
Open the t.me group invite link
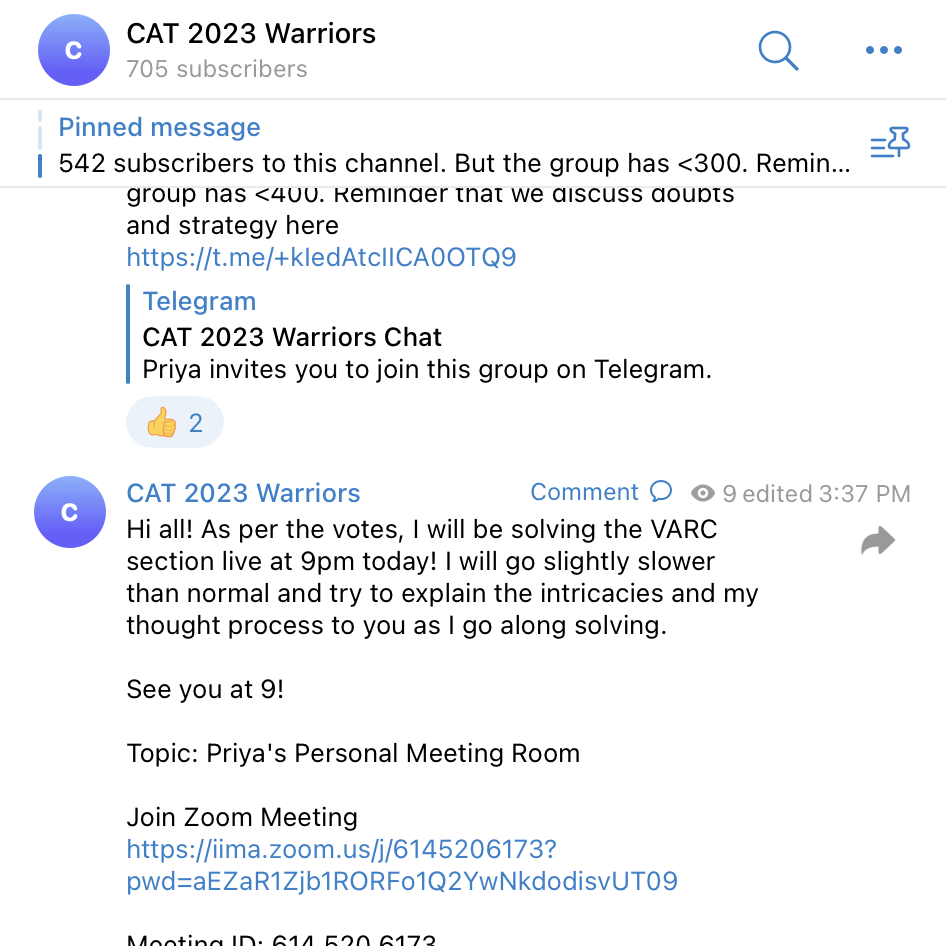pos(321,258)
